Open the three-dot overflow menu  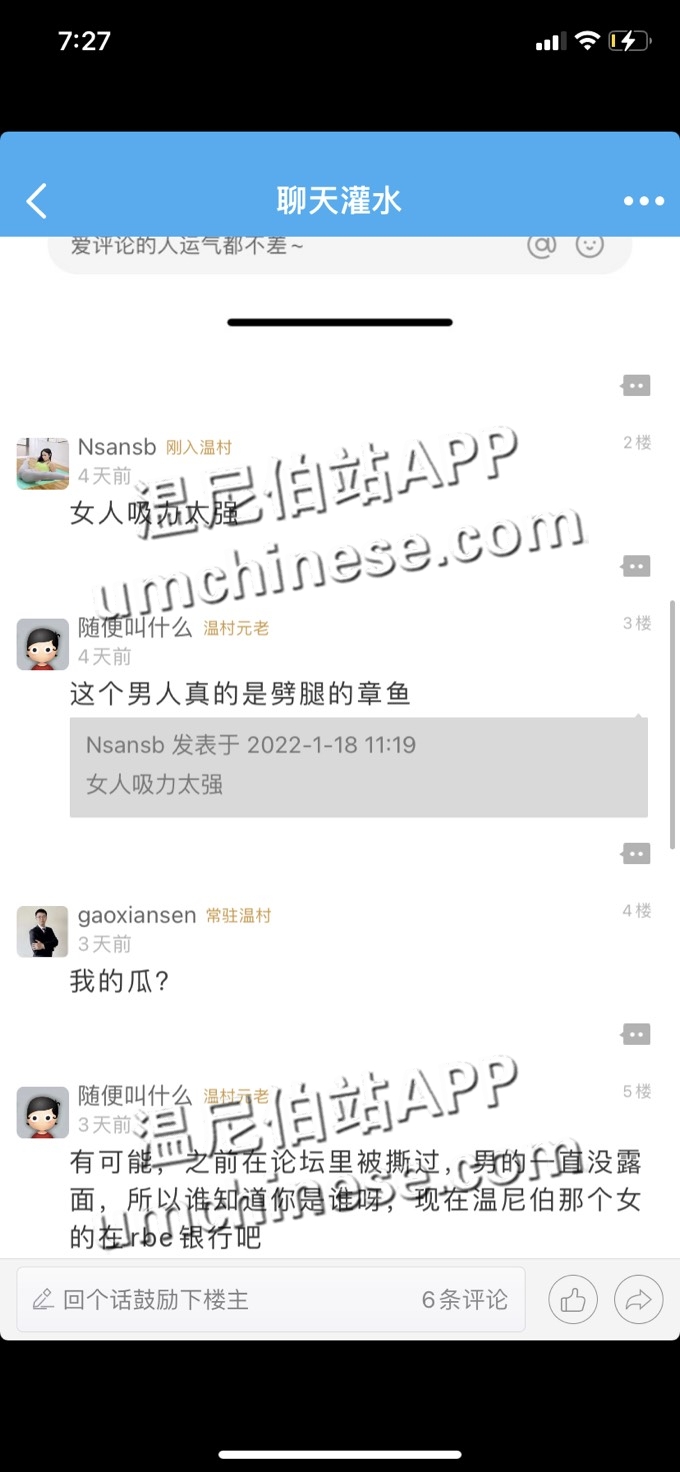pyautogui.click(x=643, y=201)
